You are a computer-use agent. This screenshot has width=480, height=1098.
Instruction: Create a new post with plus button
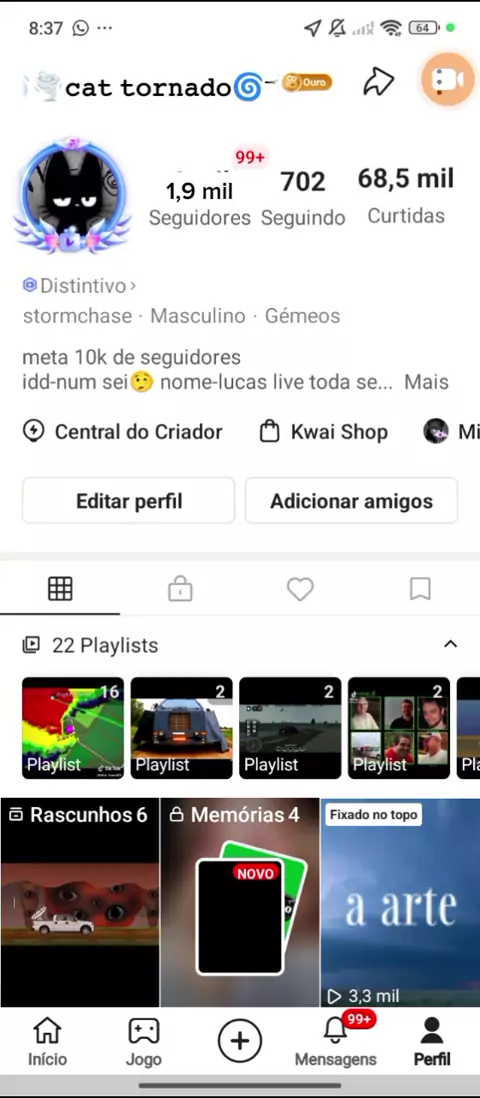240,1041
